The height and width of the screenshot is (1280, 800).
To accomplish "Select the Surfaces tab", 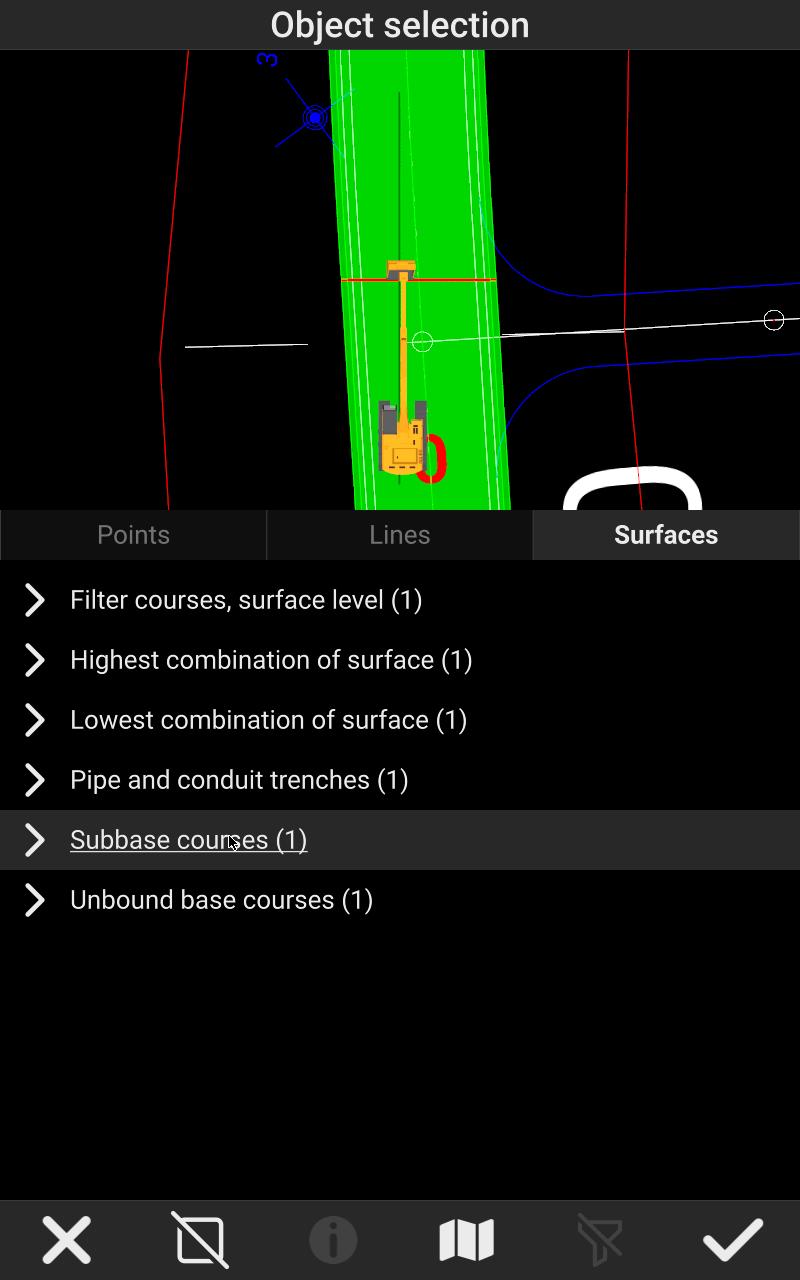I will coord(666,535).
